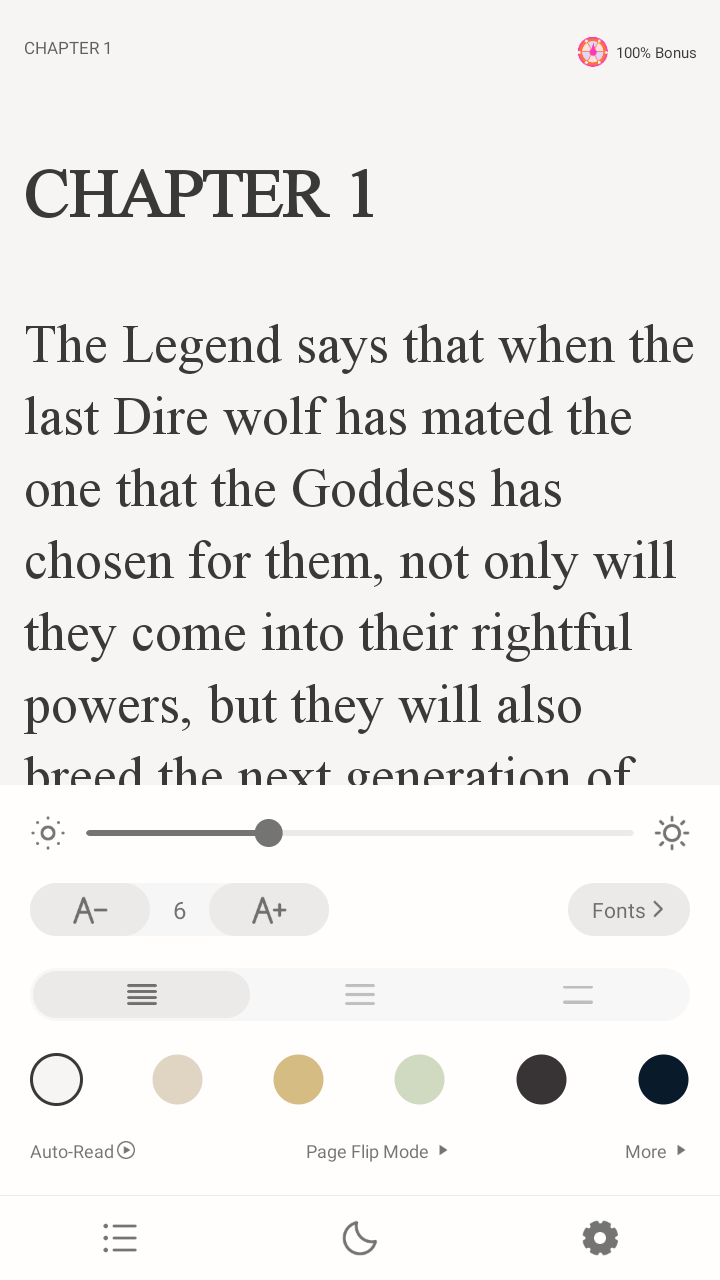Open the table of contents list
This screenshot has width=720, height=1280.
click(x=120, y=1238)
